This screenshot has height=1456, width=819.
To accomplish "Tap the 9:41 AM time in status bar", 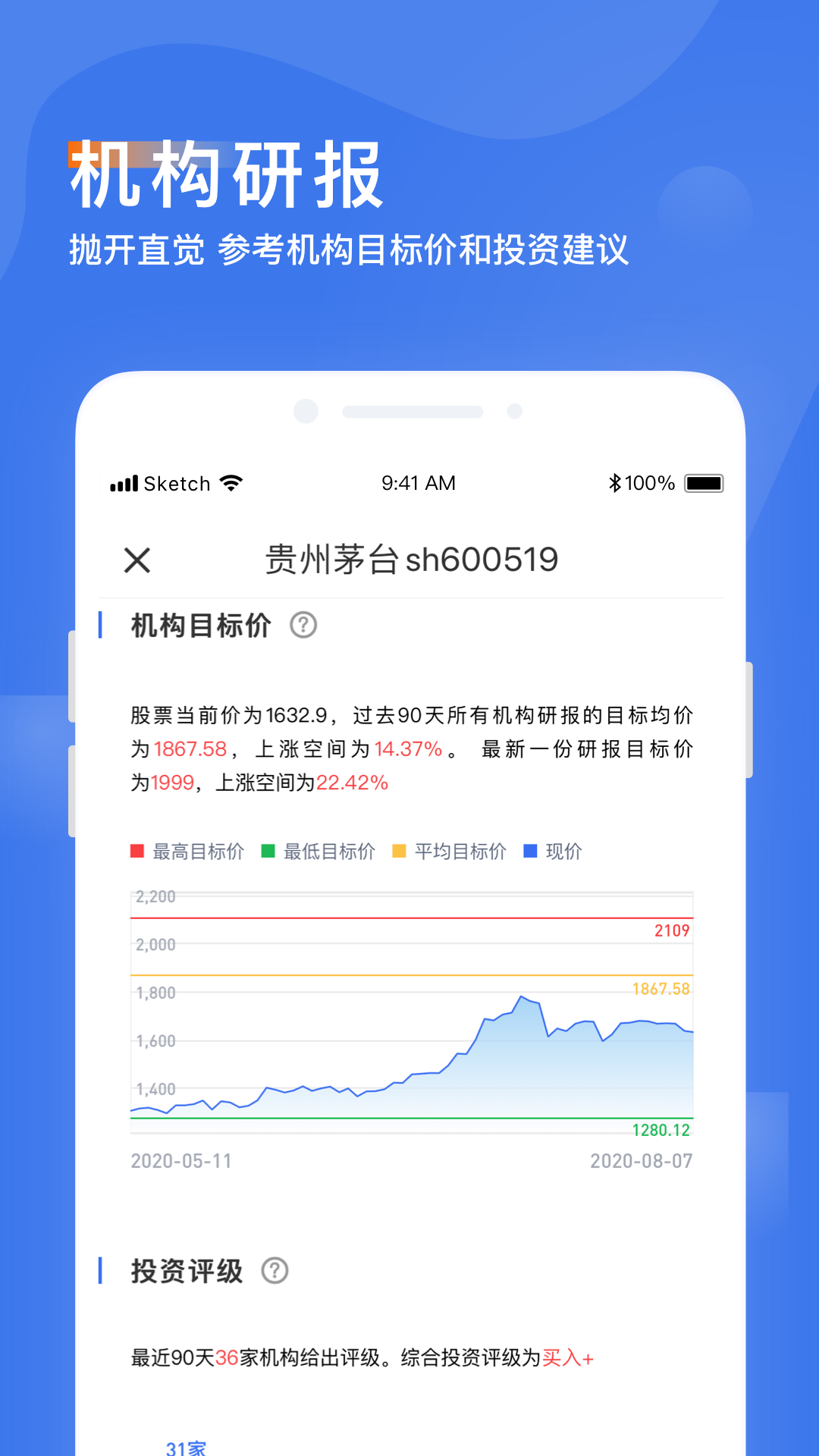I will (x=419, y=482).
